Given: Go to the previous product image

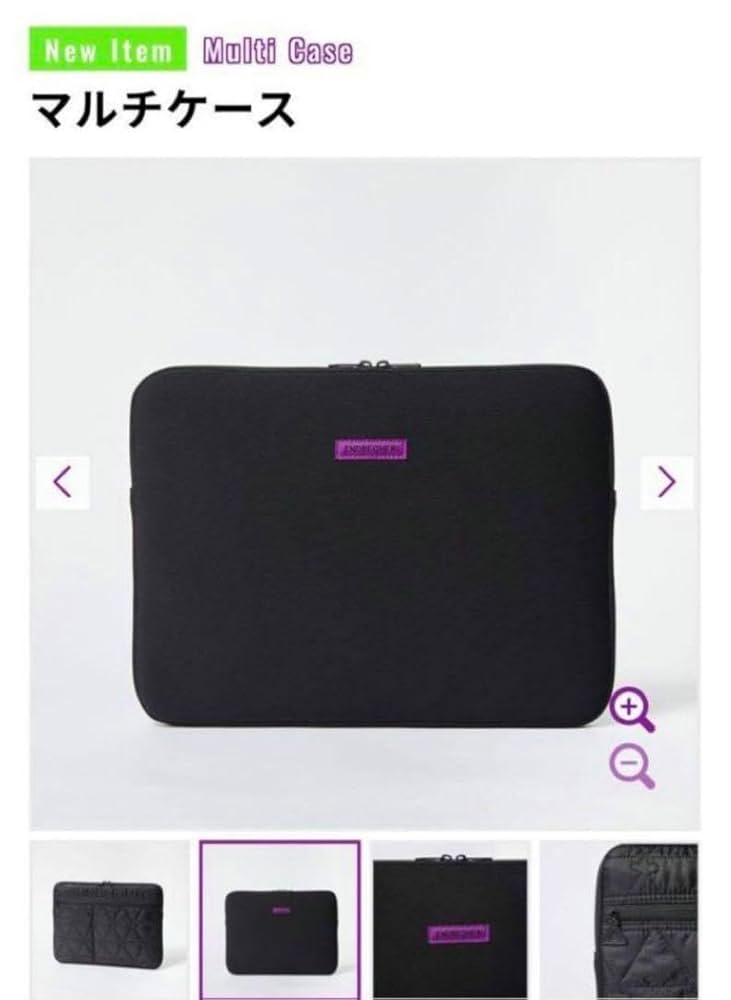Looking at the screenshot, I should click(63, 483).
